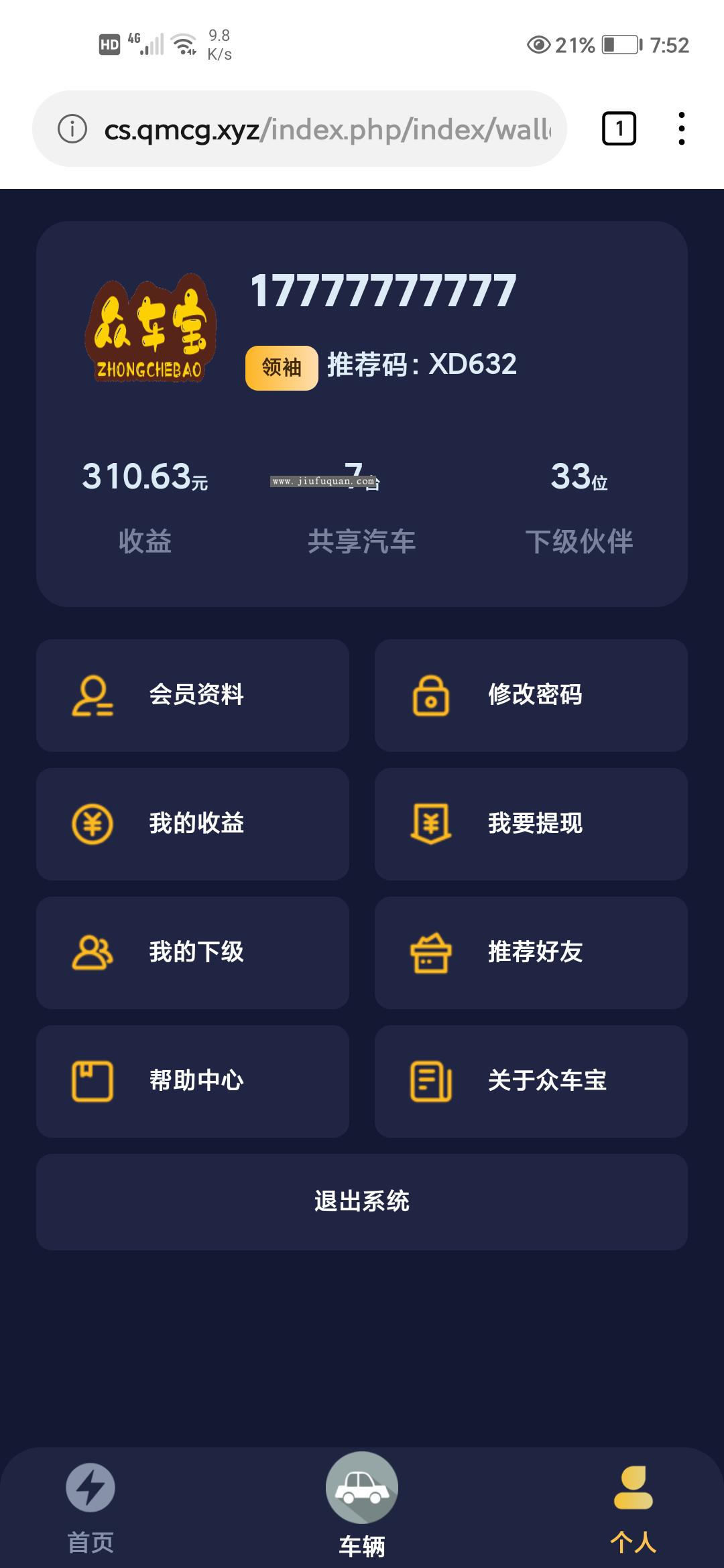View 我的下级 subordinates list
This screenshot has width=724, height=1568.
click(192, 952)
